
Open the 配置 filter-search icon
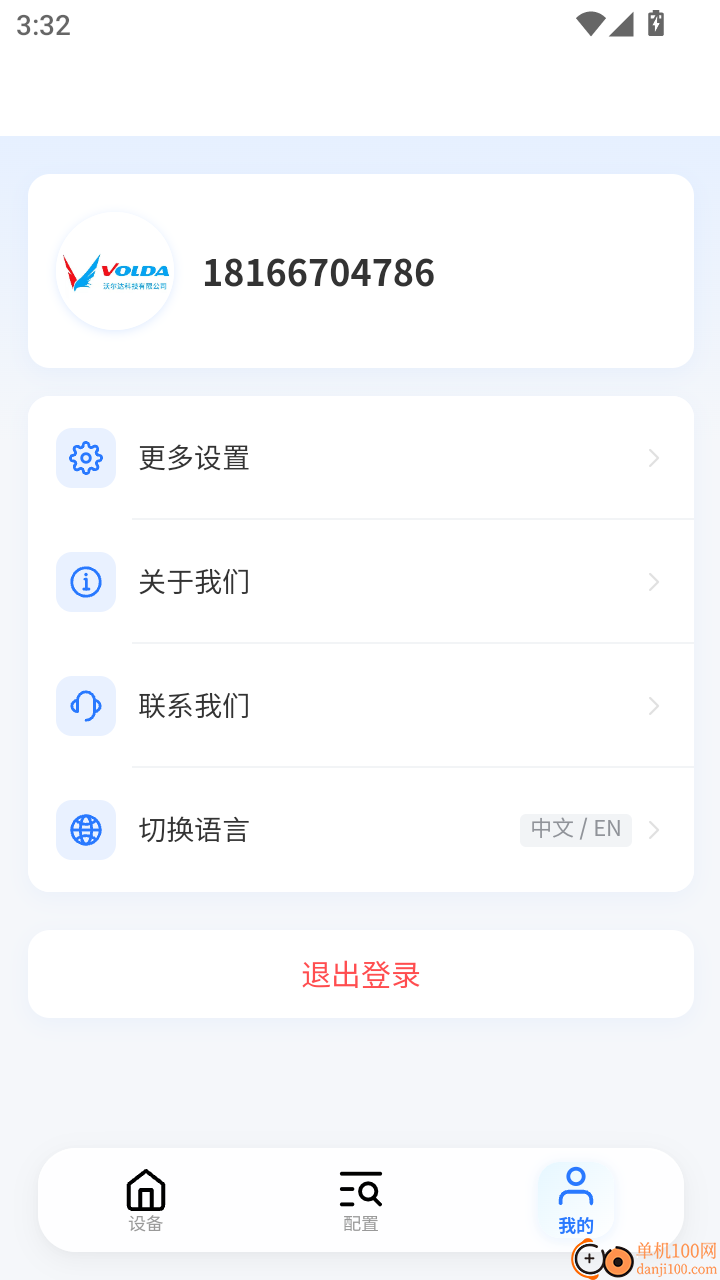pos(360,1188)
